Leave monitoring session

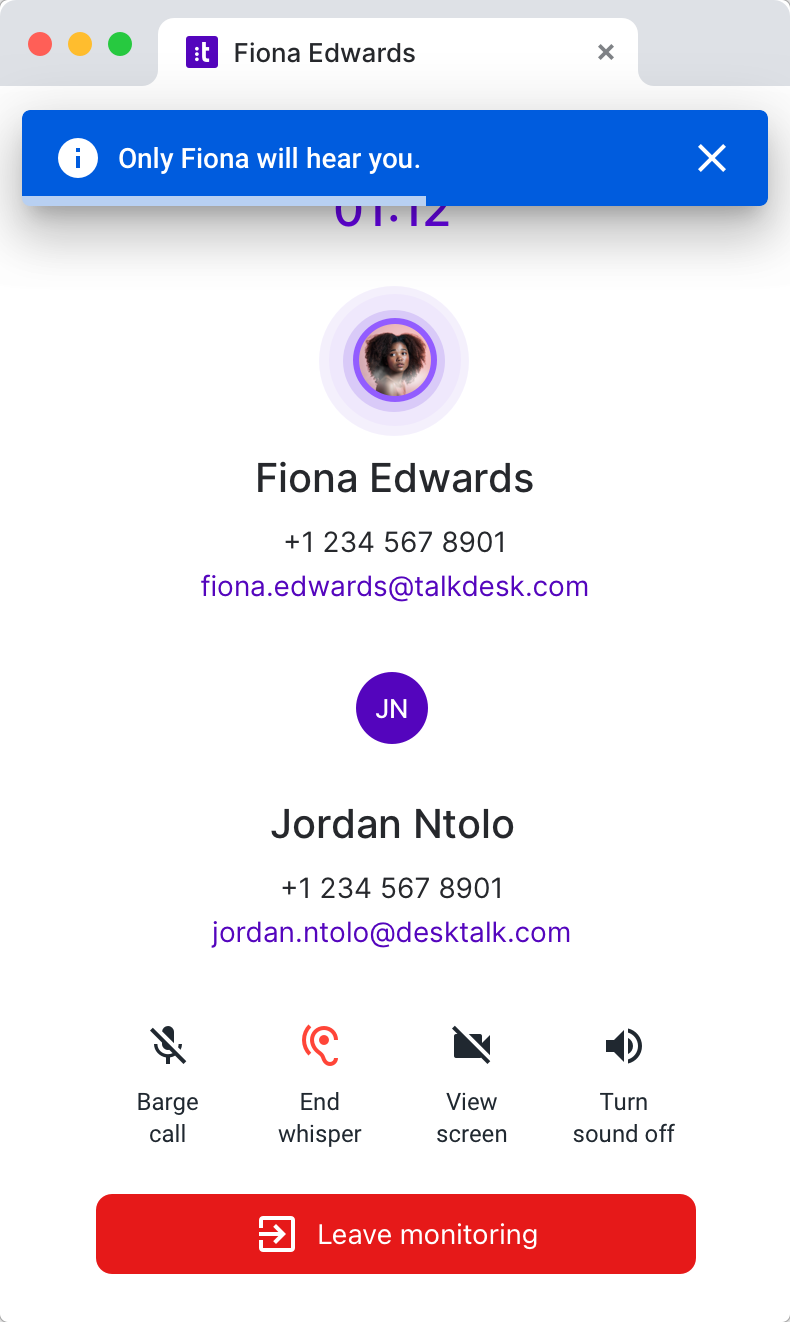[x=396, y=1234]
